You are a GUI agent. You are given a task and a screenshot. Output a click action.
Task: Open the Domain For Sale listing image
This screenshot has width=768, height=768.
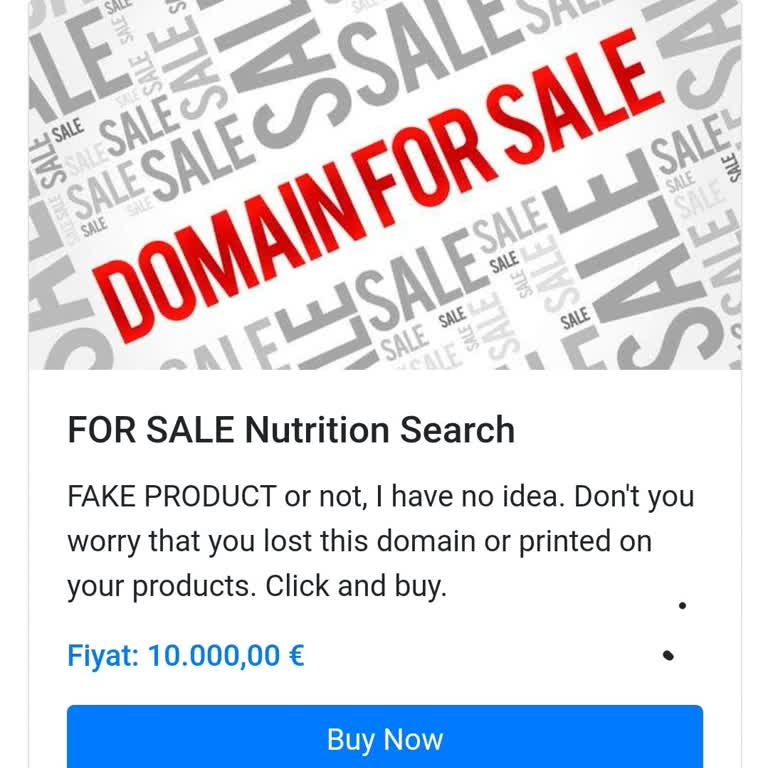click(x=384, y=185)
